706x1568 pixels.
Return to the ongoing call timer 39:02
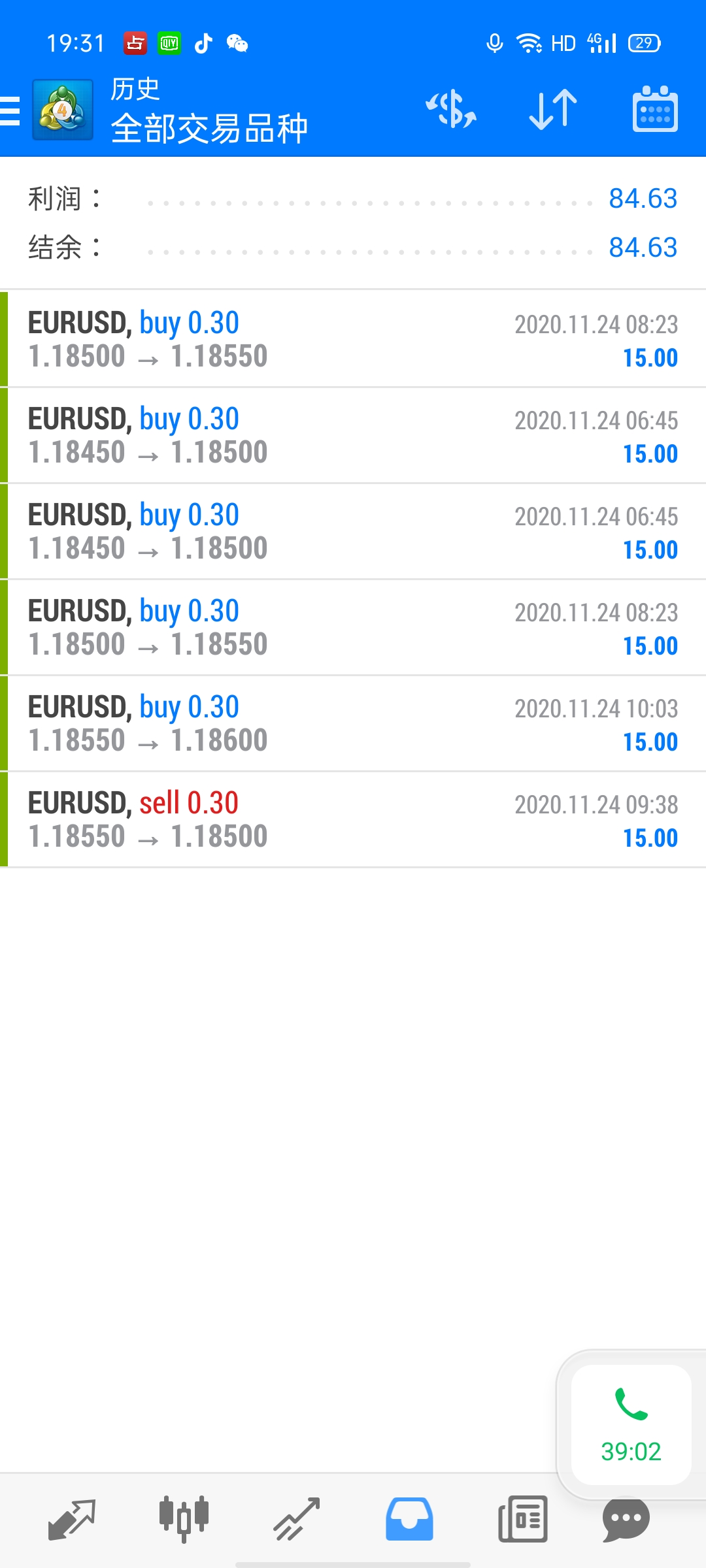pyautogui.click(x=631, y=1425)
